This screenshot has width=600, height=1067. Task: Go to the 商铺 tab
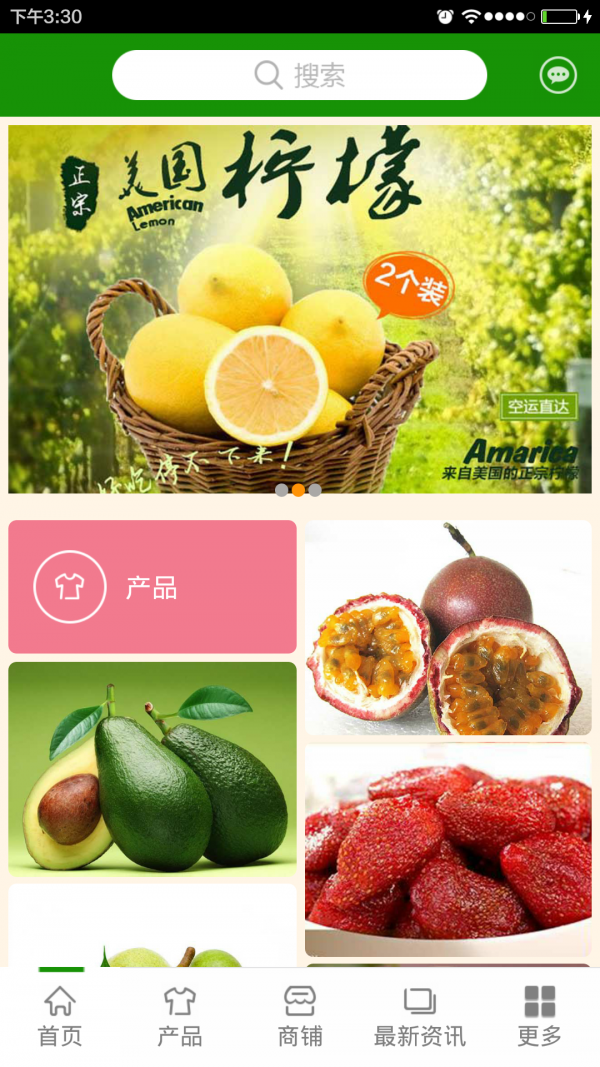point(300,1016)
